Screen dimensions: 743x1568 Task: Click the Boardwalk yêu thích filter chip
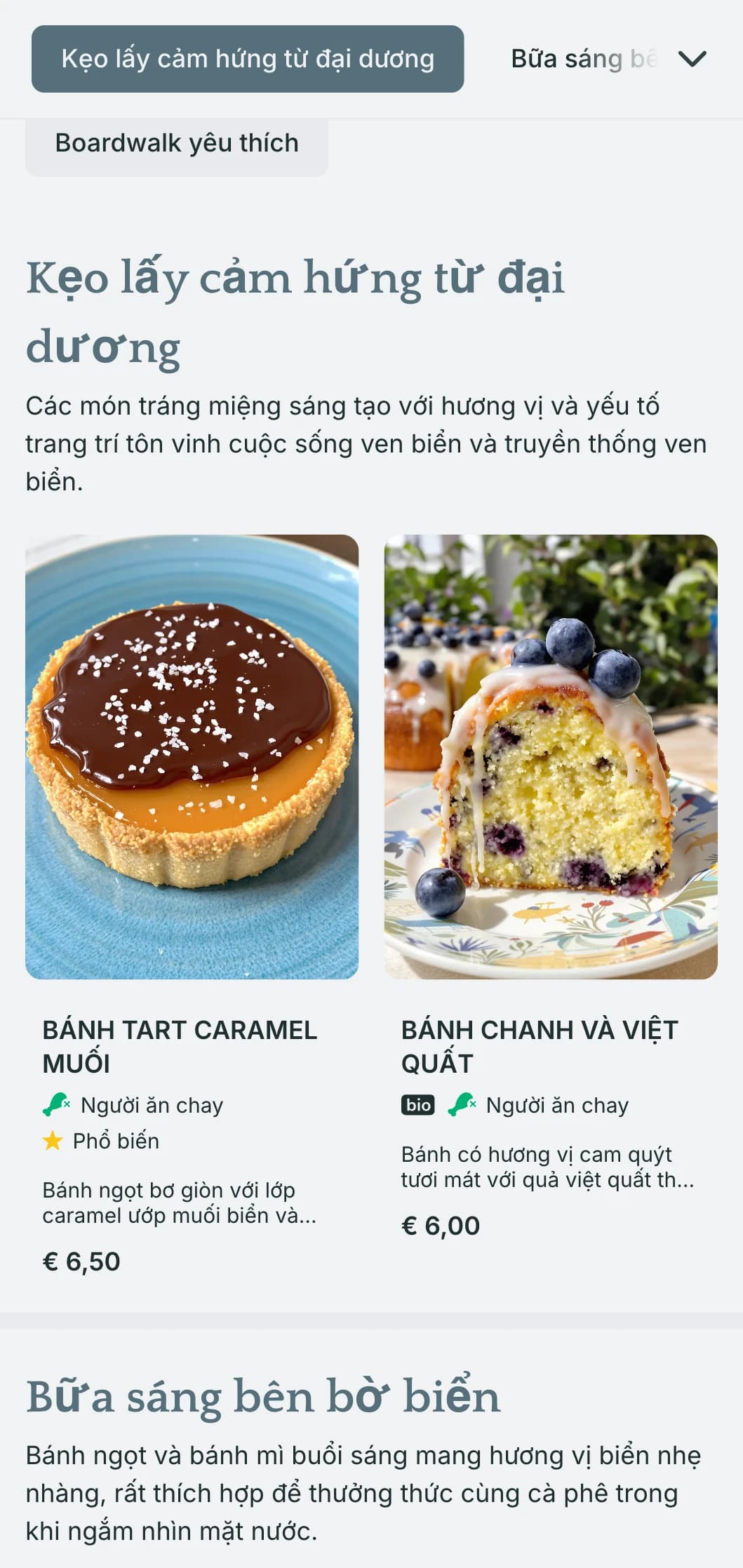[x=176, y=142]
